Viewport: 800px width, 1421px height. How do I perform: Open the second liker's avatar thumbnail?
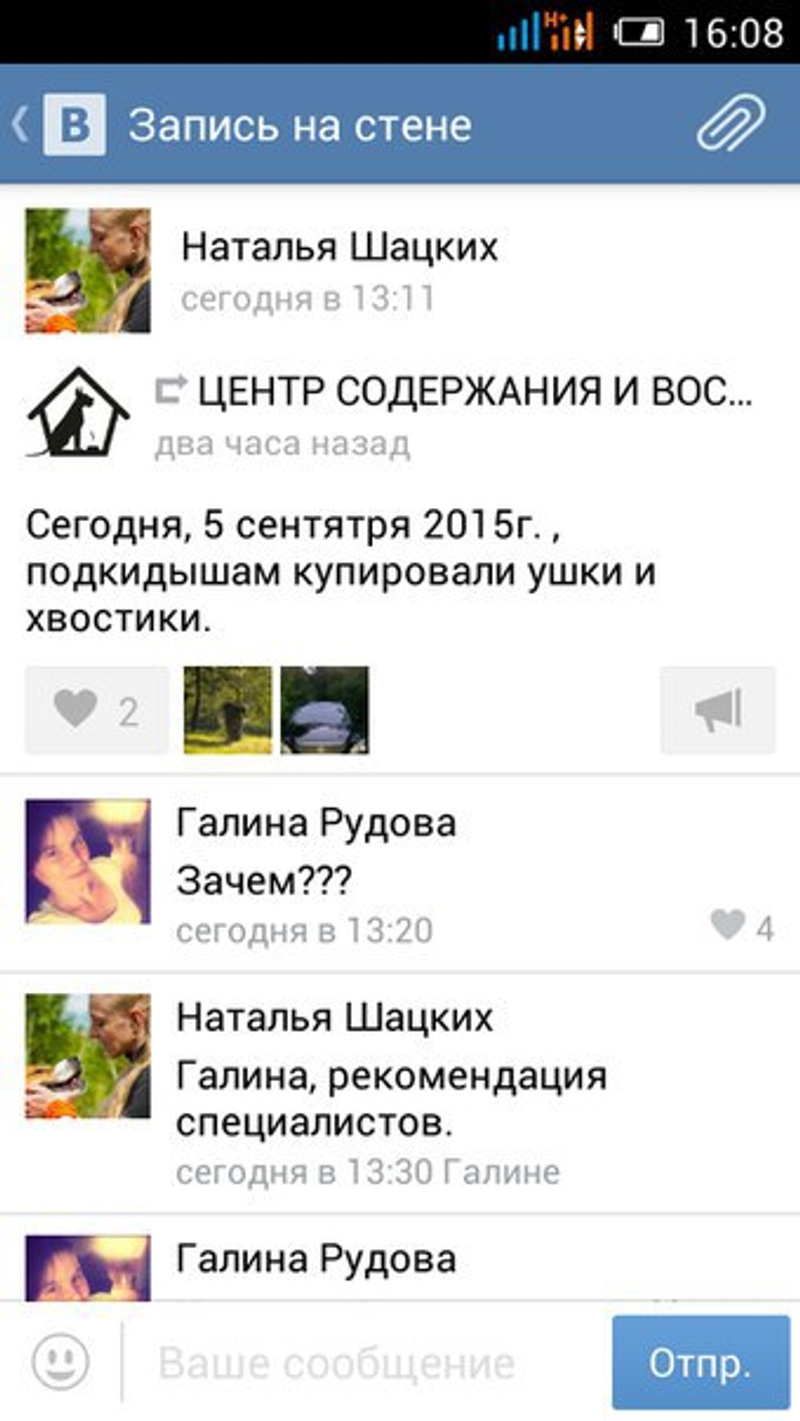pos(324,710)
